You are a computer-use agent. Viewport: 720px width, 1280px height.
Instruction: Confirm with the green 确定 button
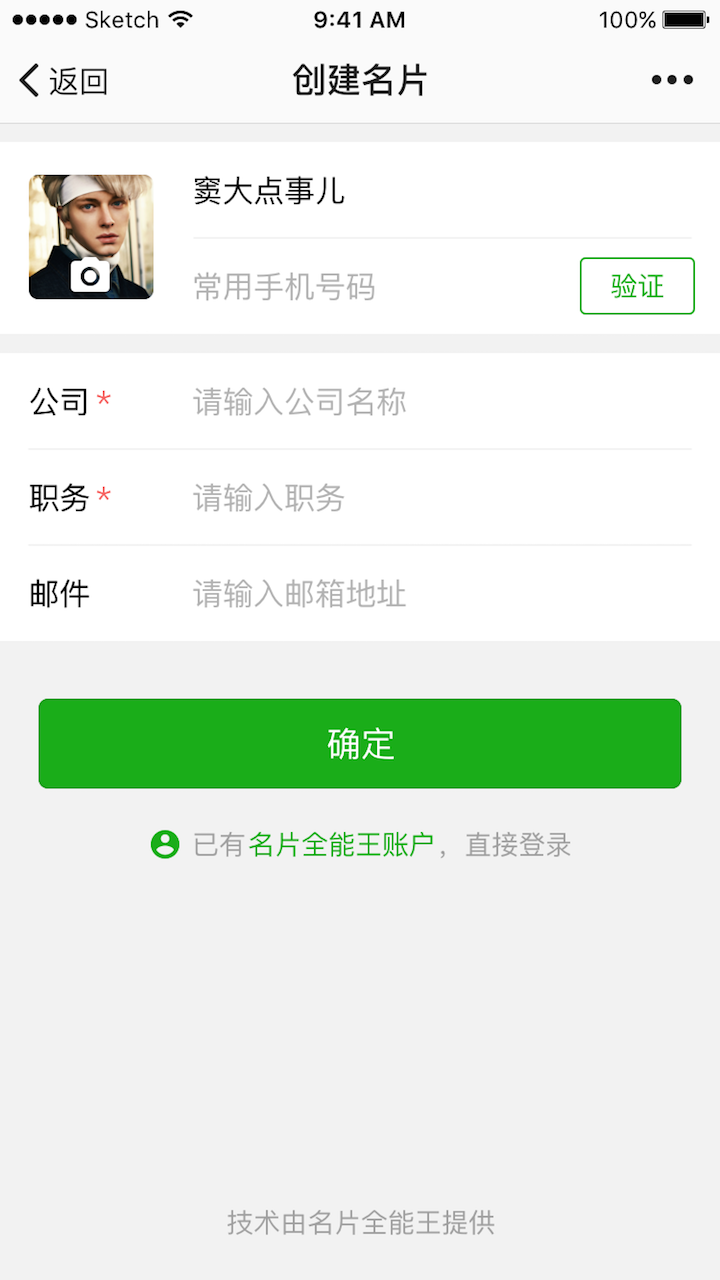[x=360, y=744]
